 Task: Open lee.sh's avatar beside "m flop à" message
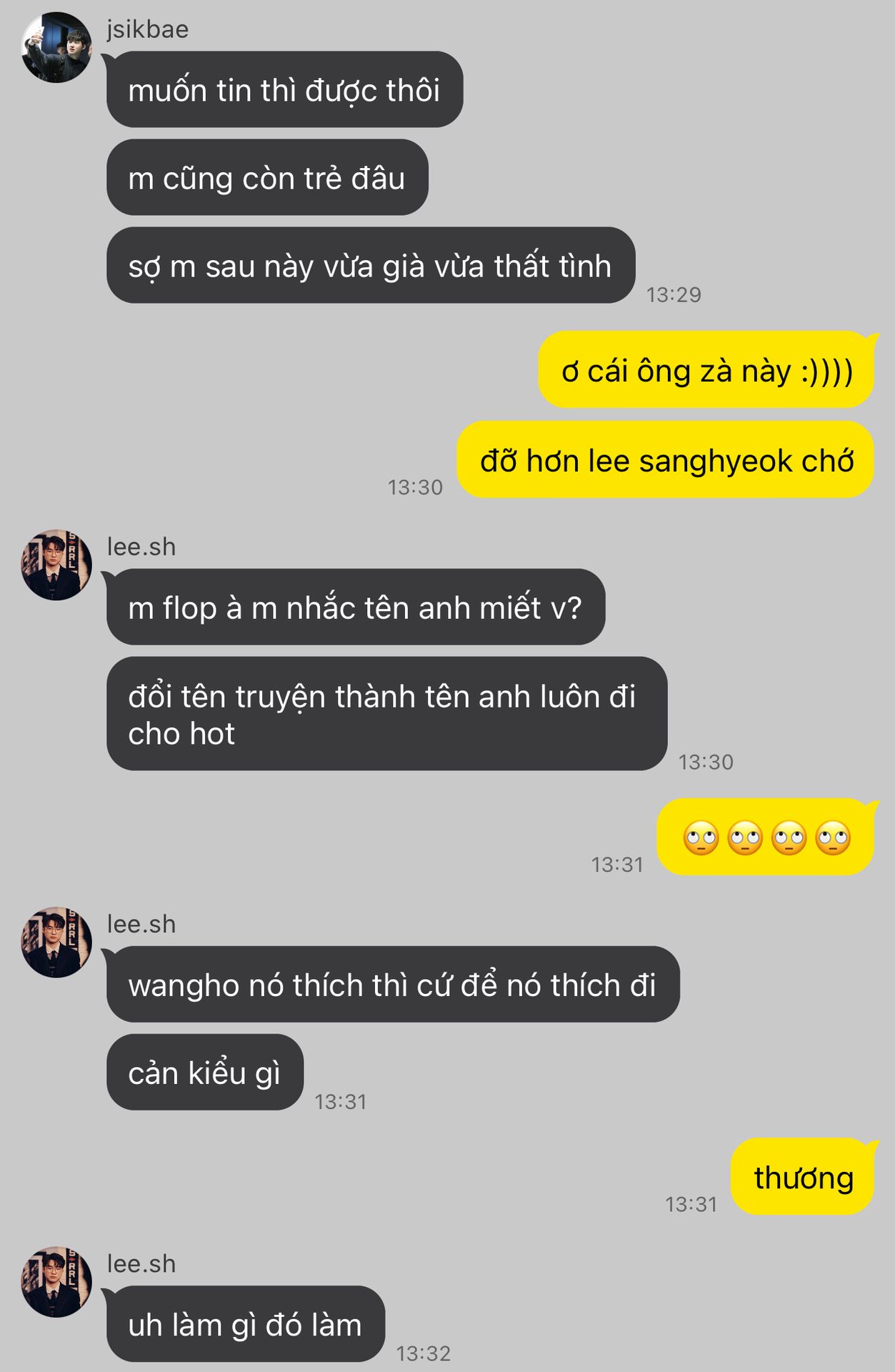(56, 565)
